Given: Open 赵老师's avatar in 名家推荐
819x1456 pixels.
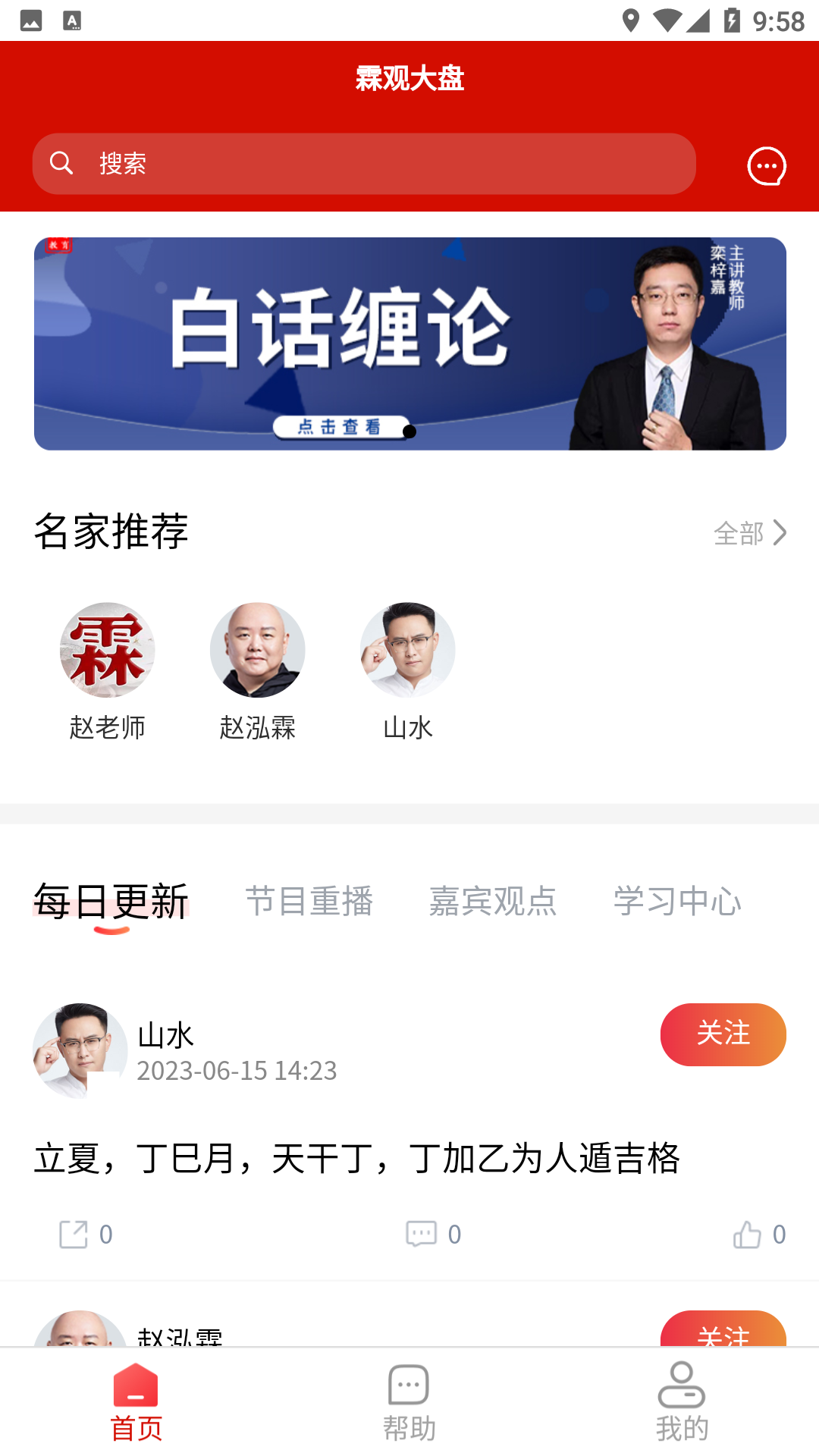Looking at the screenshot, I should click(x=107, y=649).
